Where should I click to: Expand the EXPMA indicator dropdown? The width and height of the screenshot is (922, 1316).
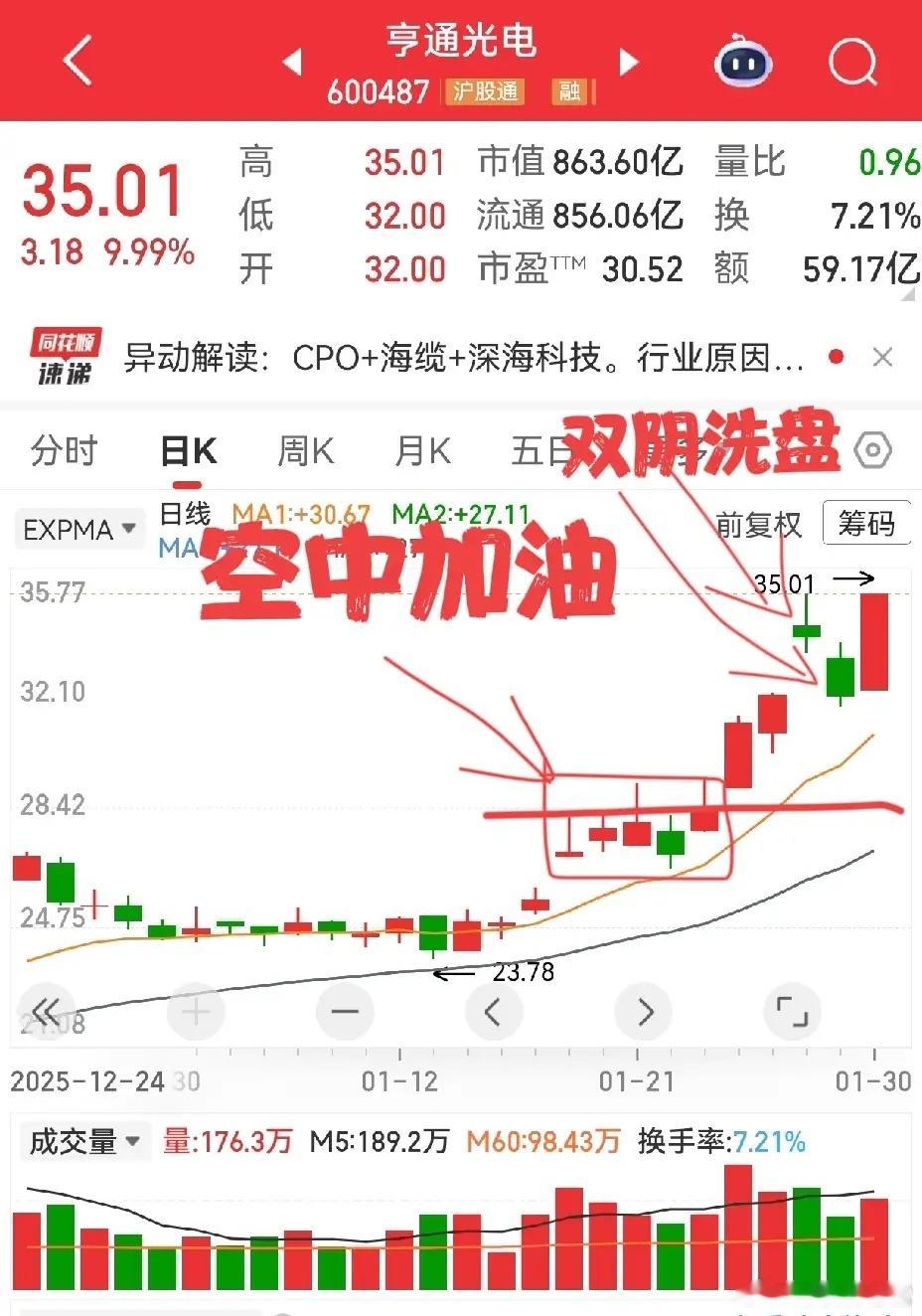78,529
